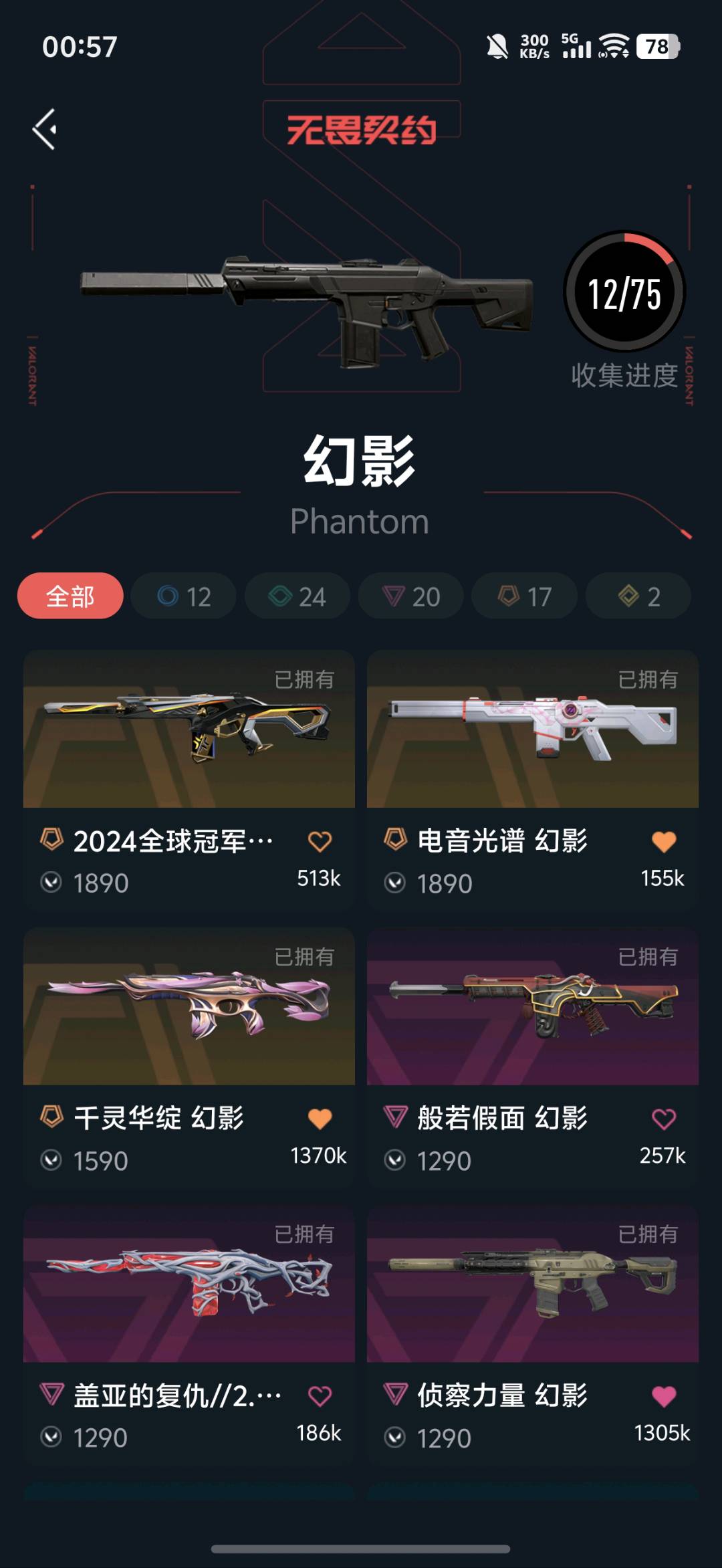Filter skins by the yellow tier with 2
The height and width of the screenshot is (1568, 722).
(638, 596)
